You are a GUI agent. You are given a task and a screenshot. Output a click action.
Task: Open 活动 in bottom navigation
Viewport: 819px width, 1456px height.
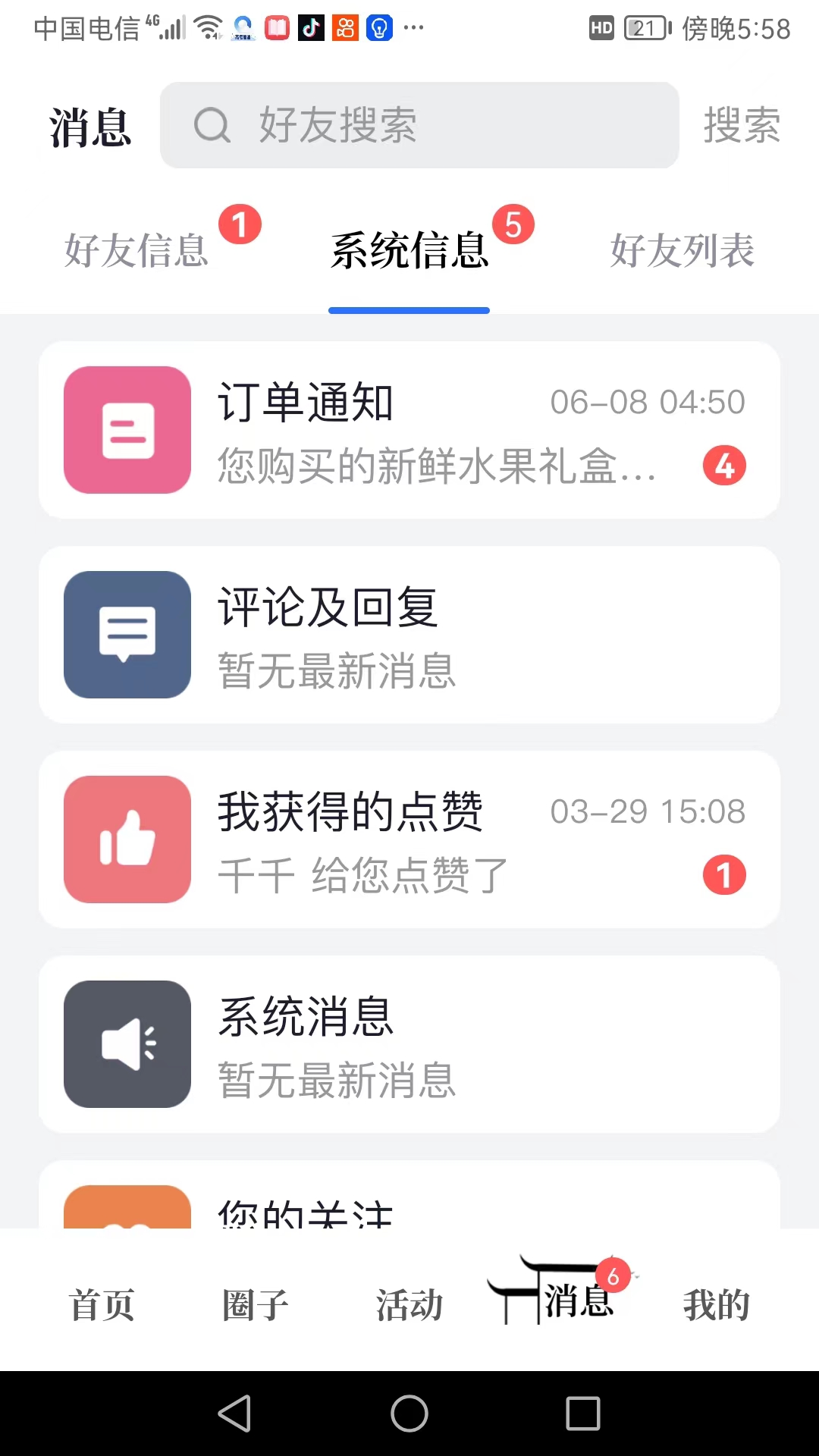409,1304
